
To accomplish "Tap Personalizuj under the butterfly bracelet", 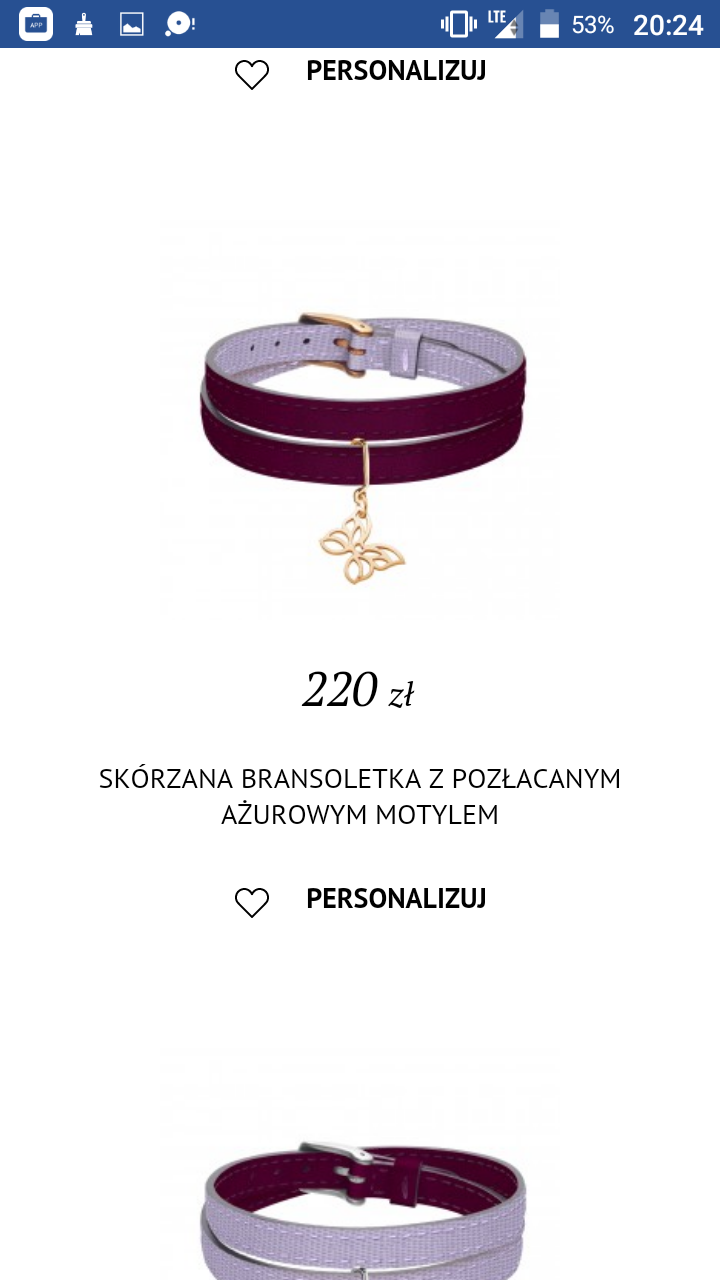I will coord(396,899).
